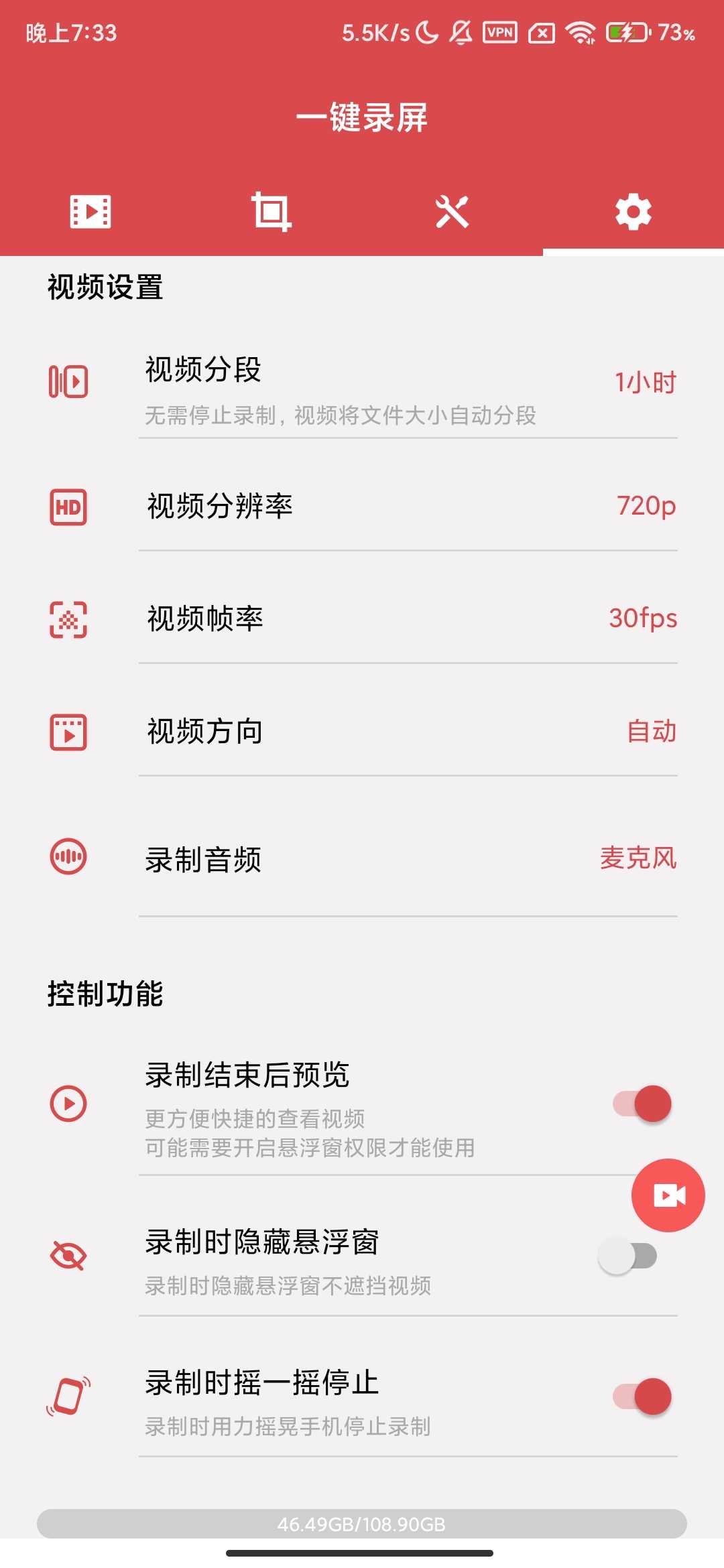The image size is (724, 1568).
Task: Click the VPN icon in the status bar
Action: pyautogui.click(x=501, y=31)
